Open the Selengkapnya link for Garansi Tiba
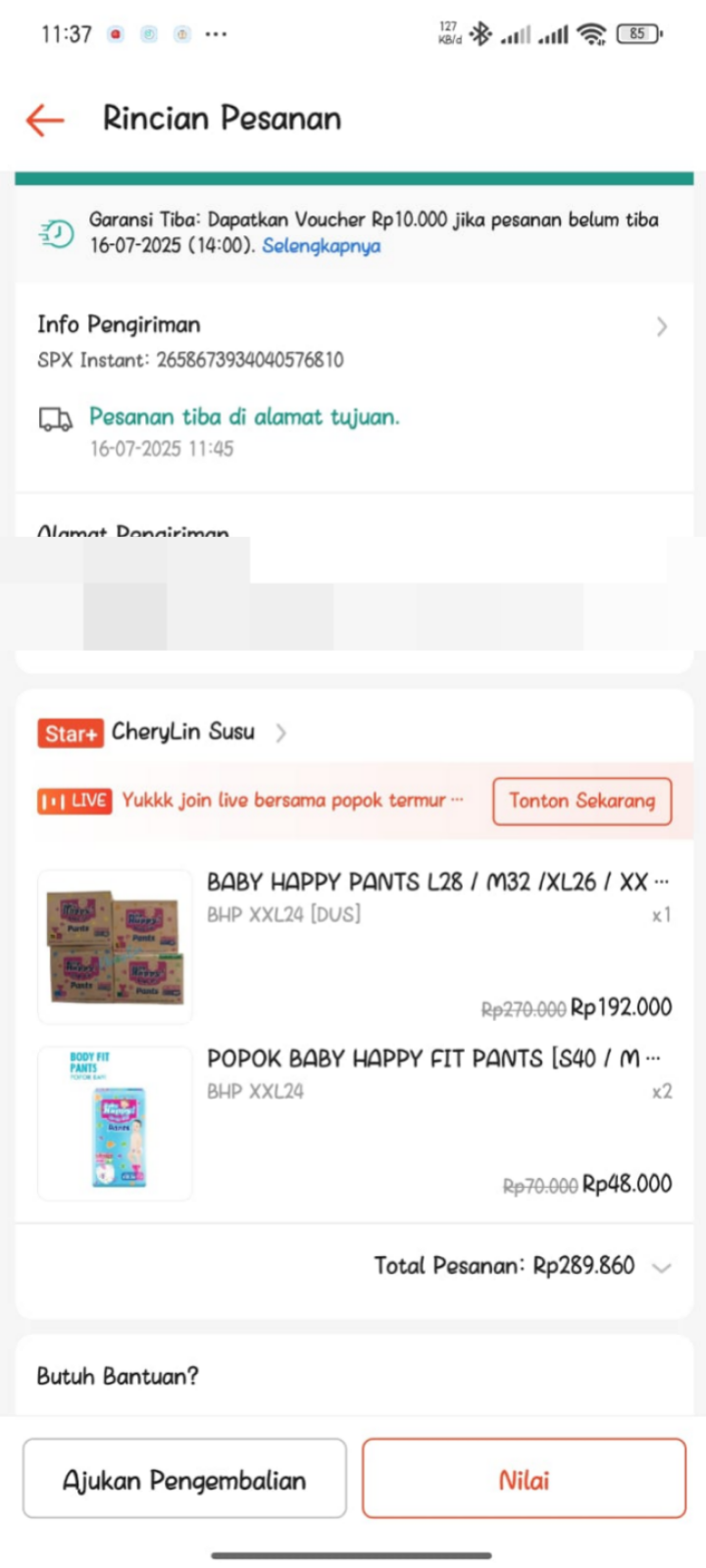The height and width of the screenshot is (1568, 706). [321, 246]
